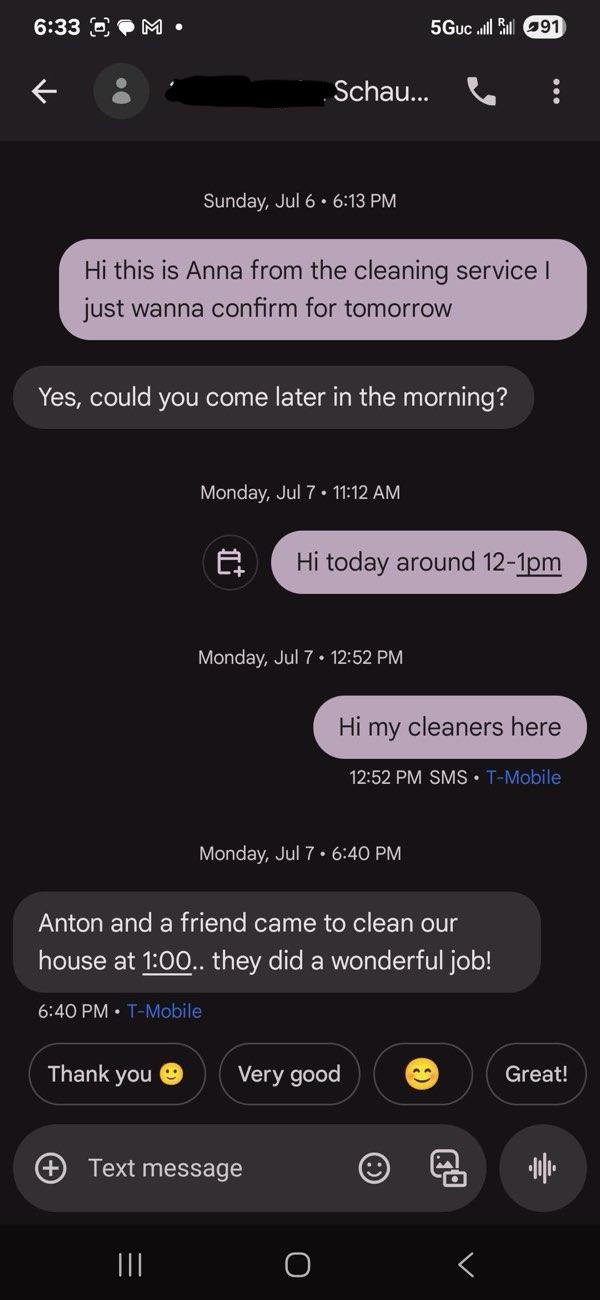Open recent apps from the navigation bar
The width and height of the screenshot is (600, 1300).
(130, 1265)
